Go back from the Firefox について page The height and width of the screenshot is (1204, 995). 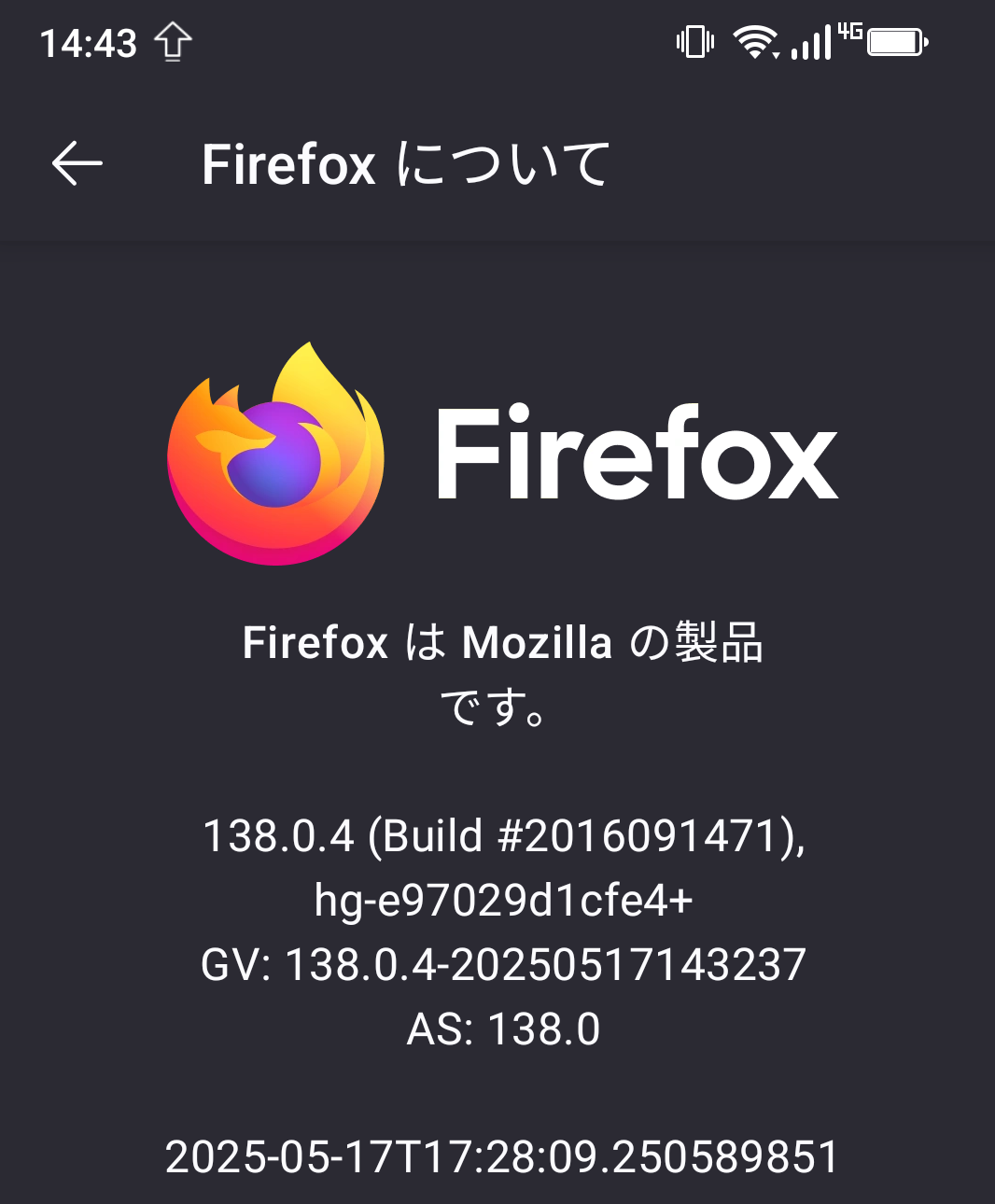[77, 164]
